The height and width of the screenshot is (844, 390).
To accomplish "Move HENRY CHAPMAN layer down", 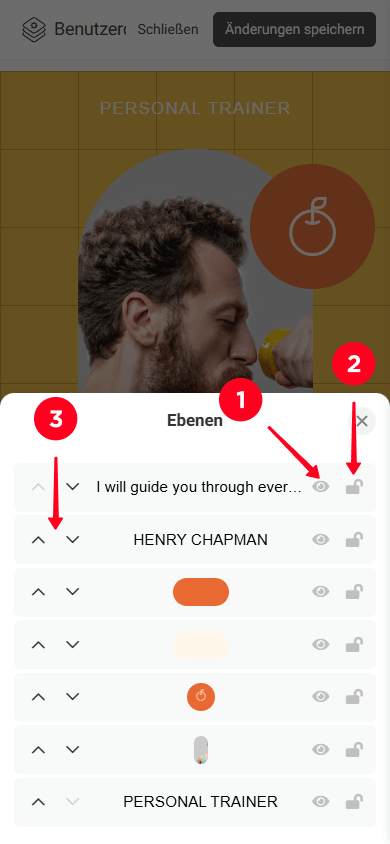I will point(73,539).
